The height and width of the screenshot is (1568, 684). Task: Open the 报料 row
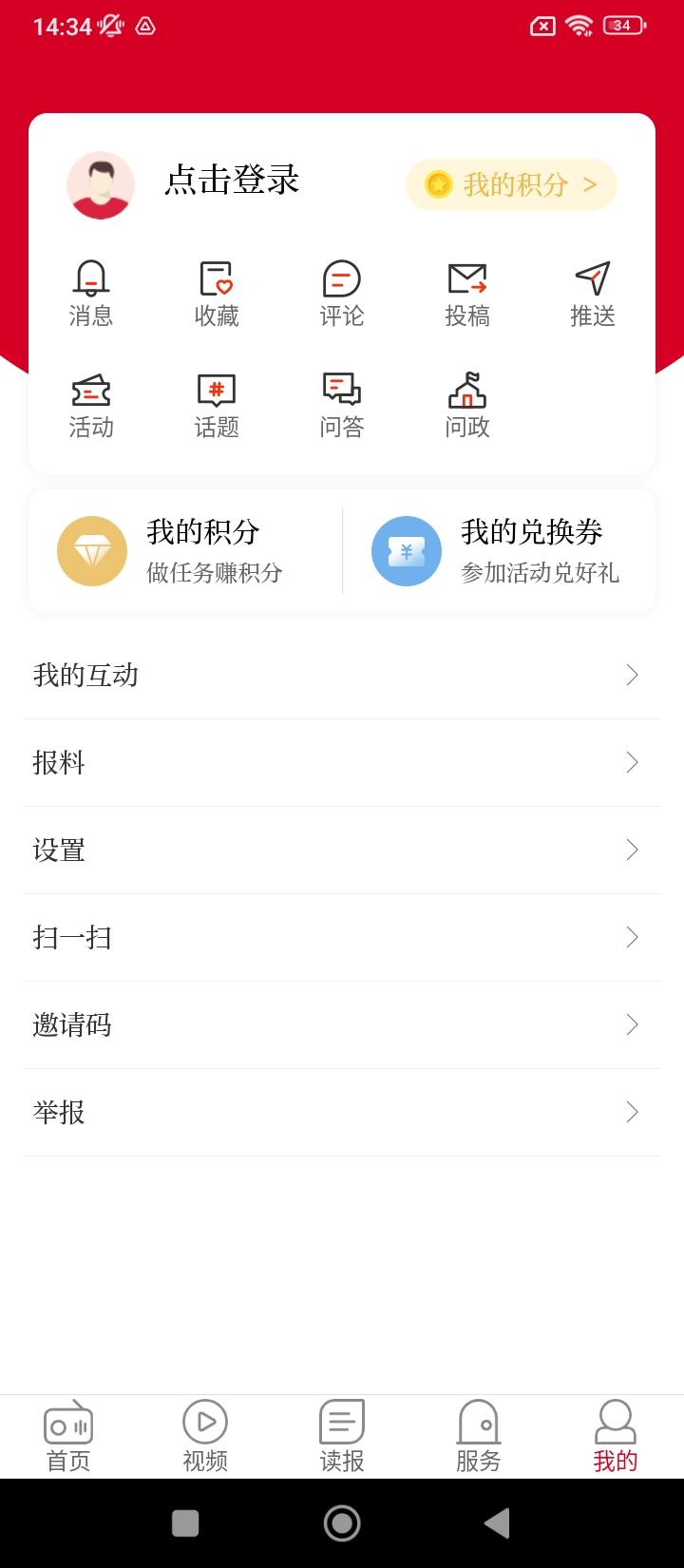click(x=342, y=763)
